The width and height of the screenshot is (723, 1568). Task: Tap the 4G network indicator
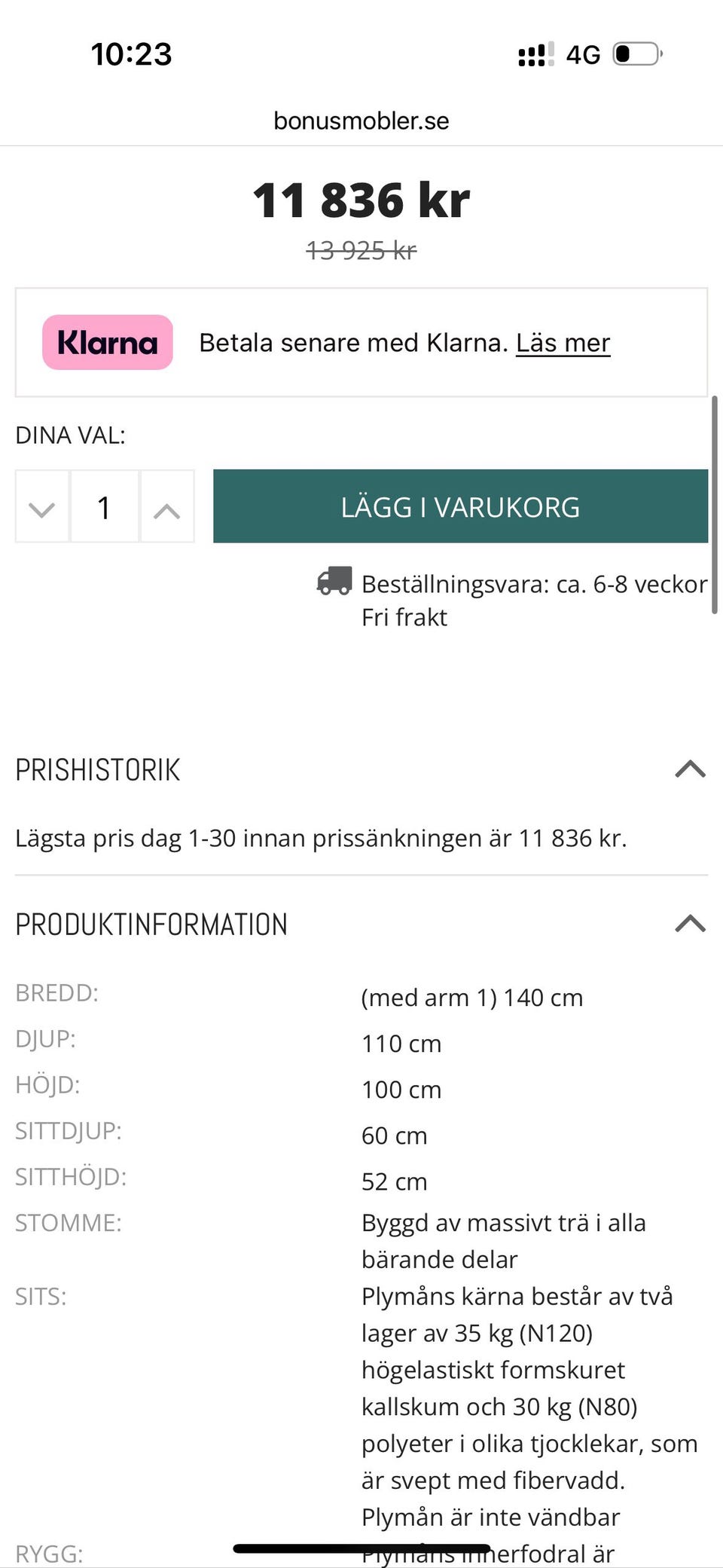(x=583, y=53)
